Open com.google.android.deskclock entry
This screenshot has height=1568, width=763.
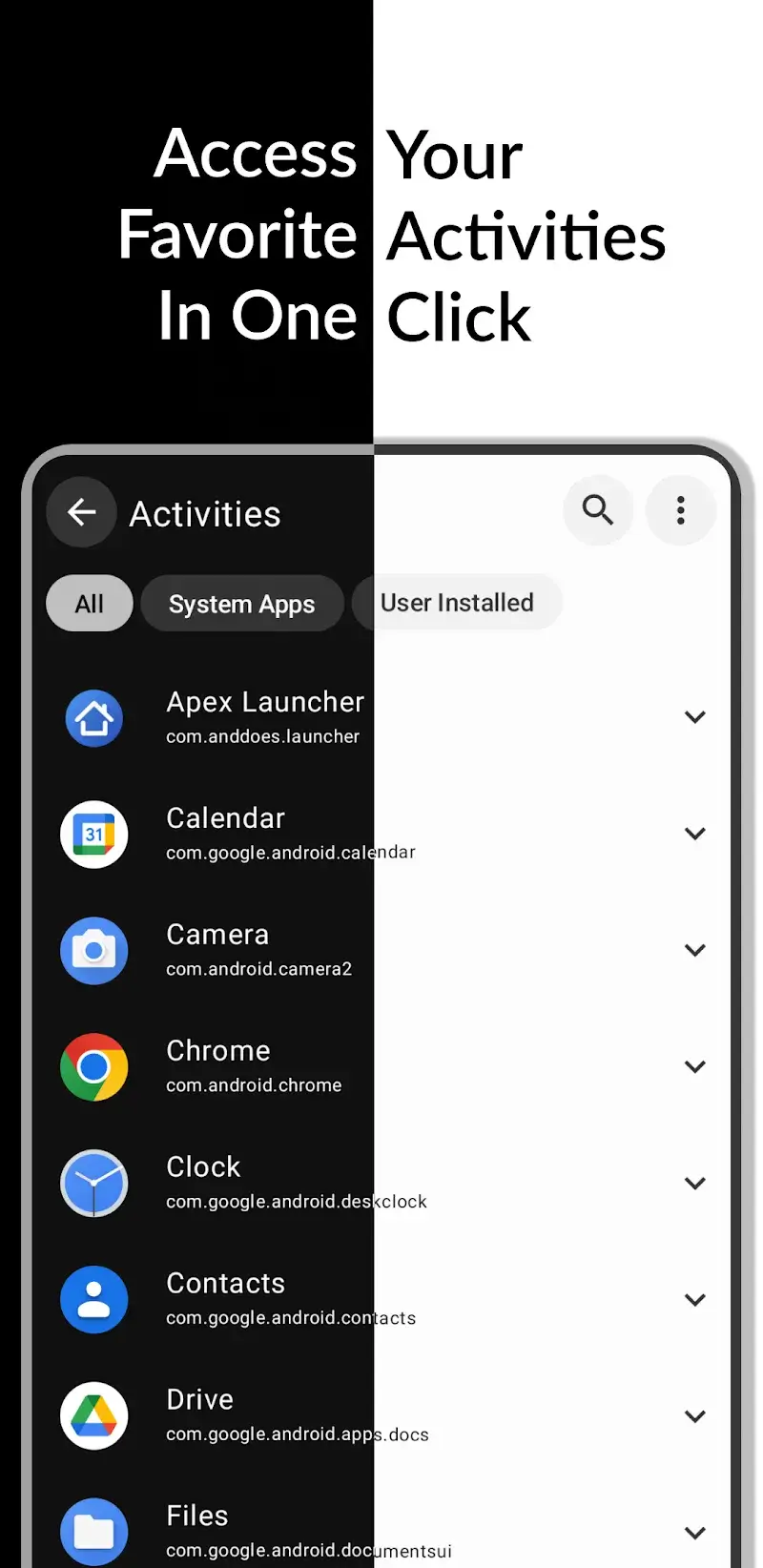pyautogui.click(x=296, y=1201)
